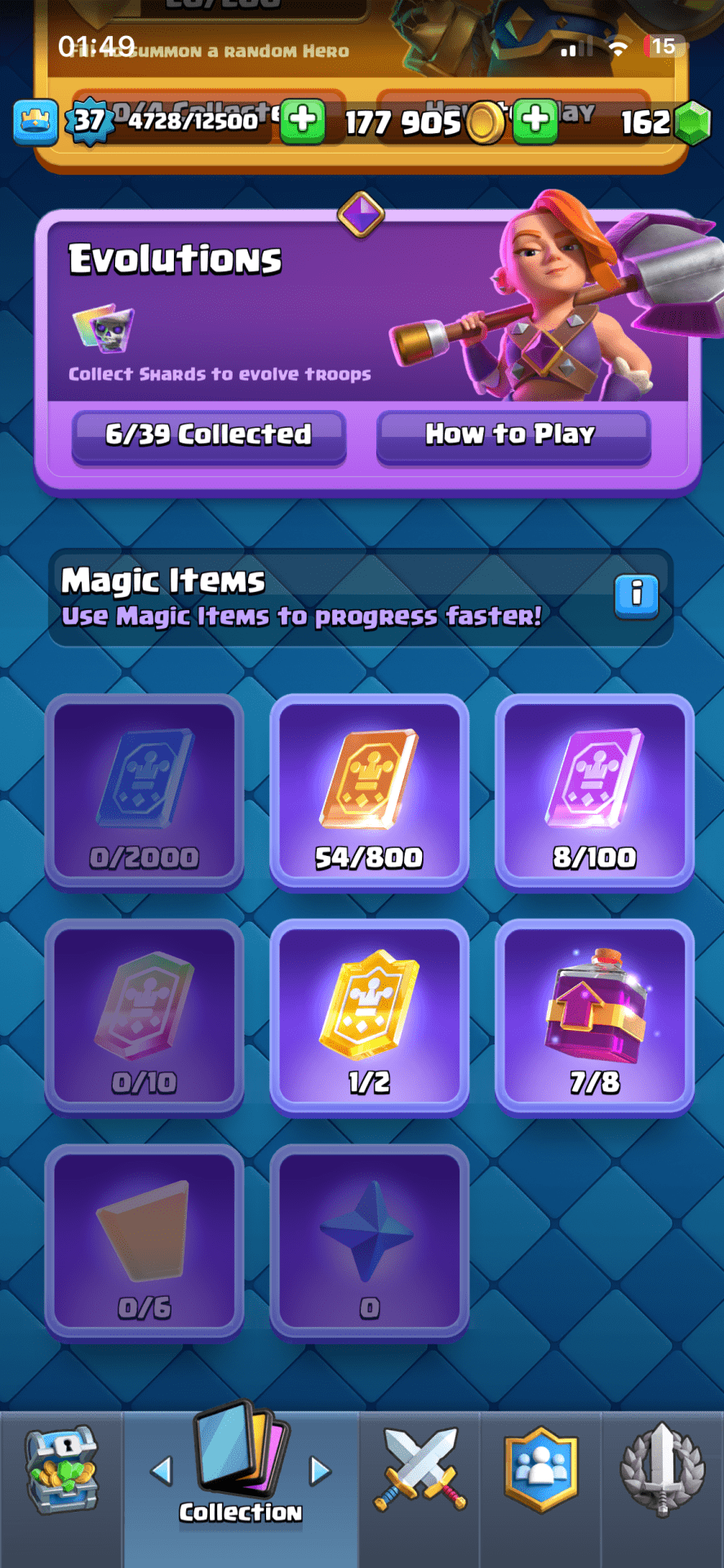Open Magic Items info icon
724x1568 pixels.
[x=636, y=595]
